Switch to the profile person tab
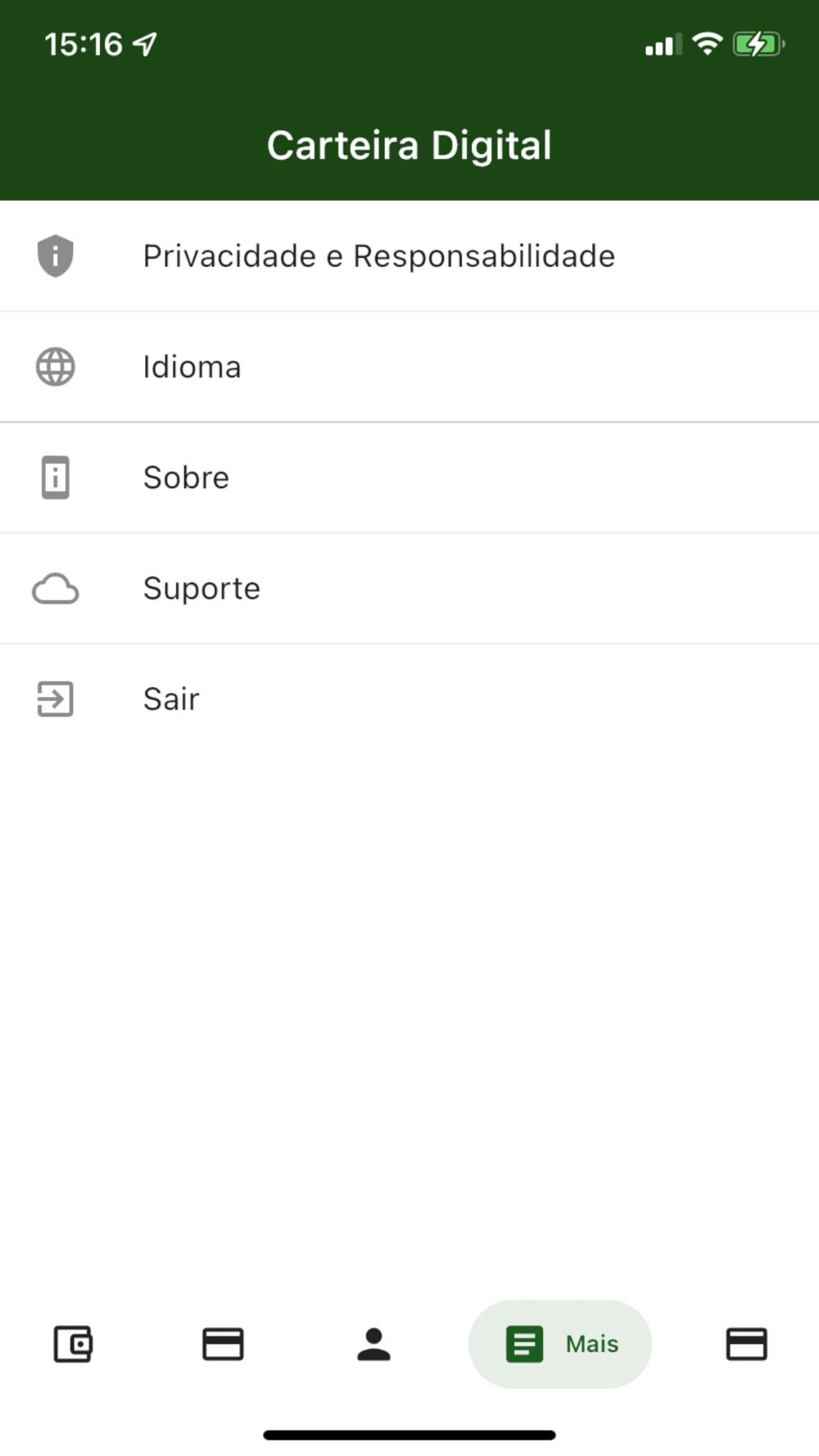This screenshot has height=1456, width=819. coord(373,1344)
